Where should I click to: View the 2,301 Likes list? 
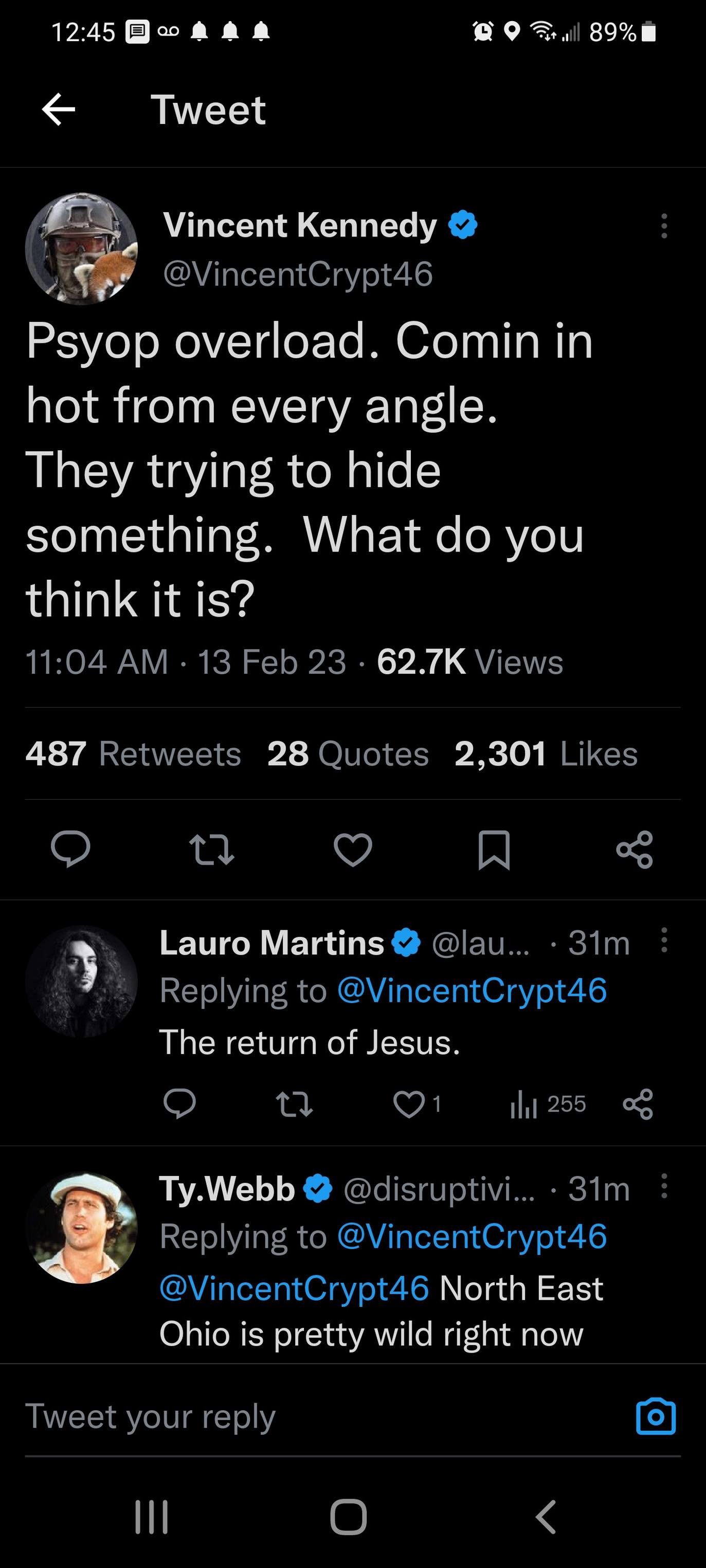[546, 753]
